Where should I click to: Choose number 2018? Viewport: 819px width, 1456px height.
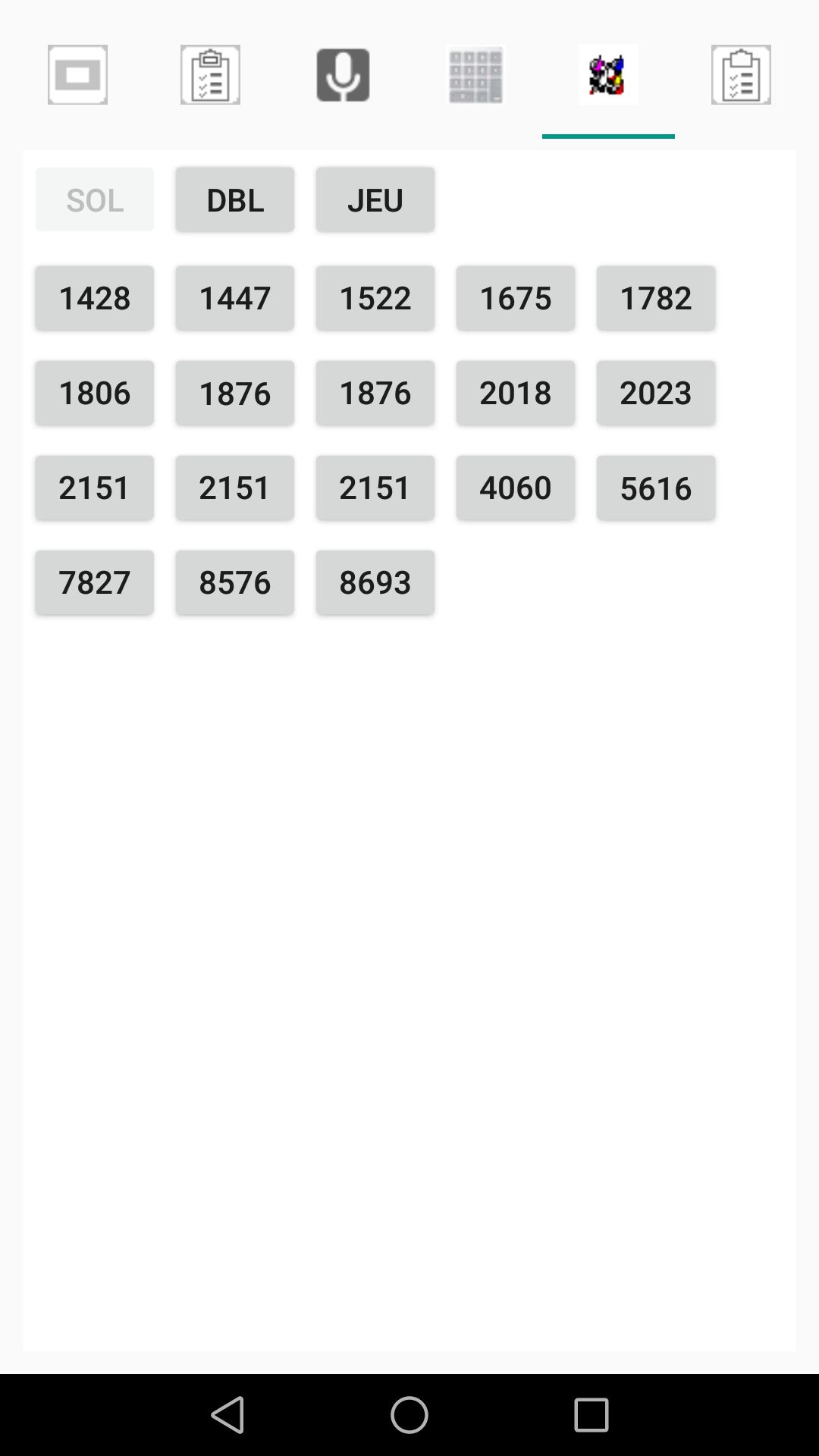pos(516,393)
